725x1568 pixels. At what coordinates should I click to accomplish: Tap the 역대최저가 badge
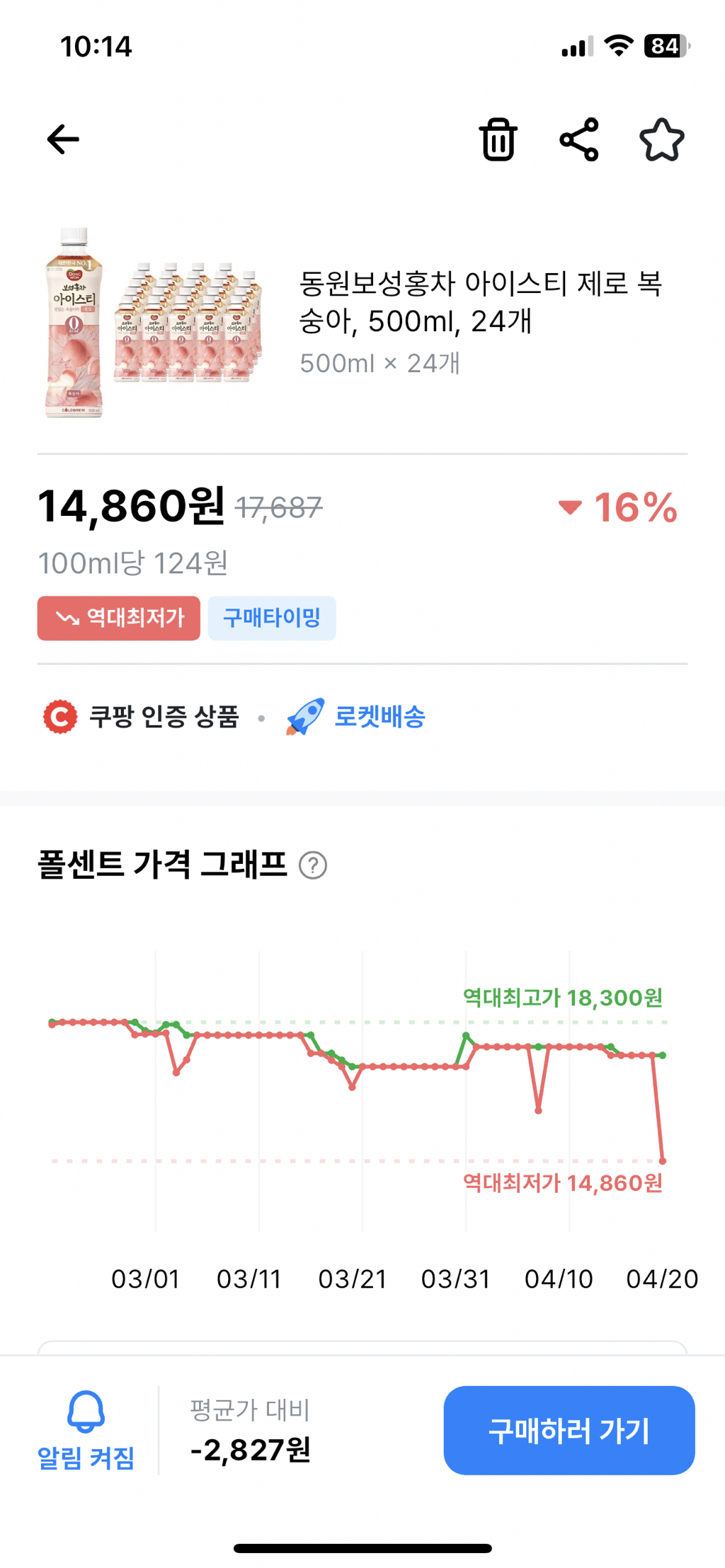[119, 618]
